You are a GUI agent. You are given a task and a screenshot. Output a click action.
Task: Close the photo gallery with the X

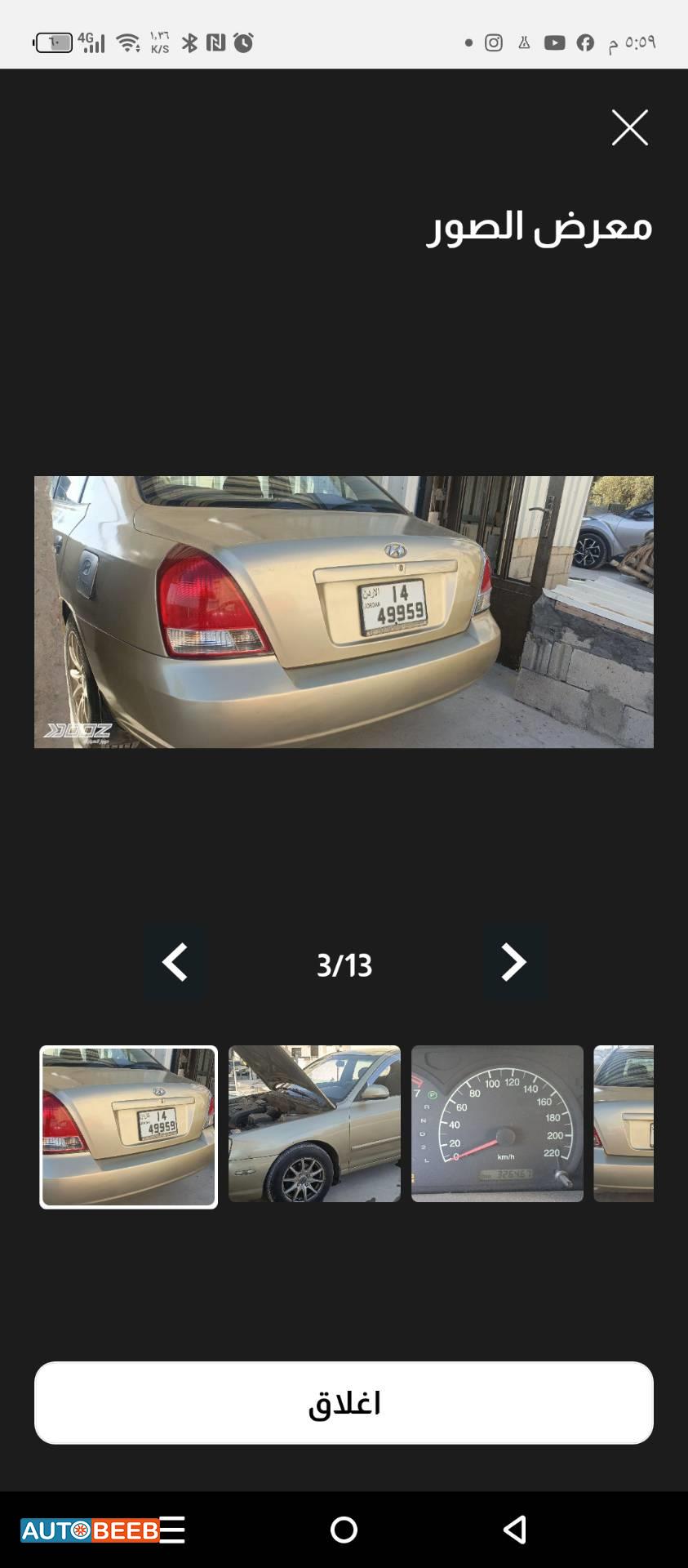tap(629, 128)
